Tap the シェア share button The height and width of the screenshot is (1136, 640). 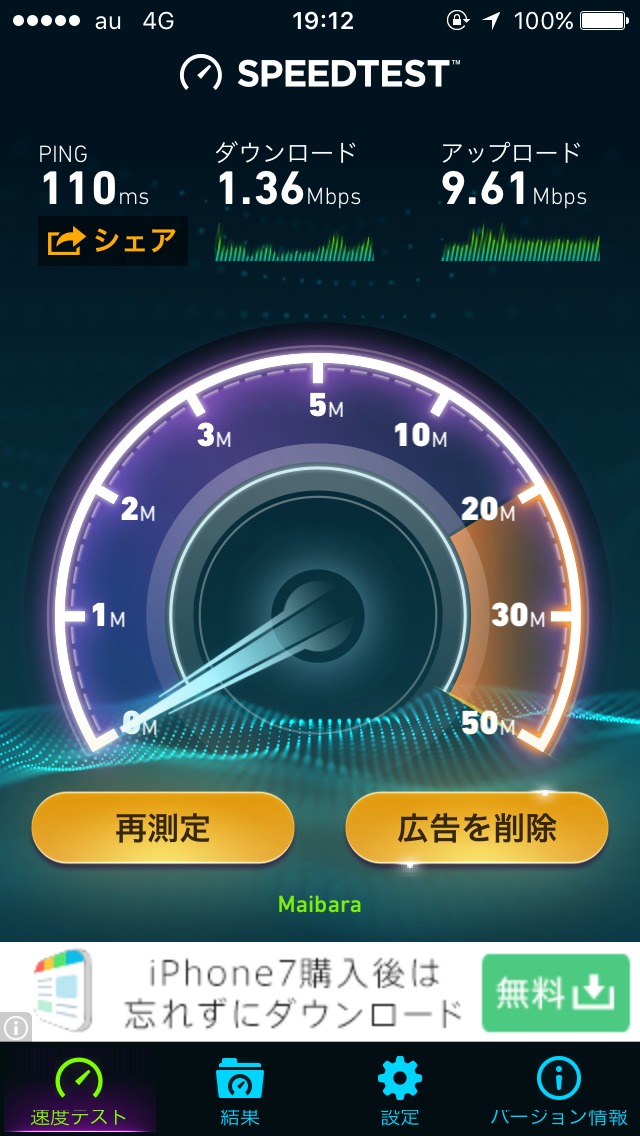(x=112, y=241)
